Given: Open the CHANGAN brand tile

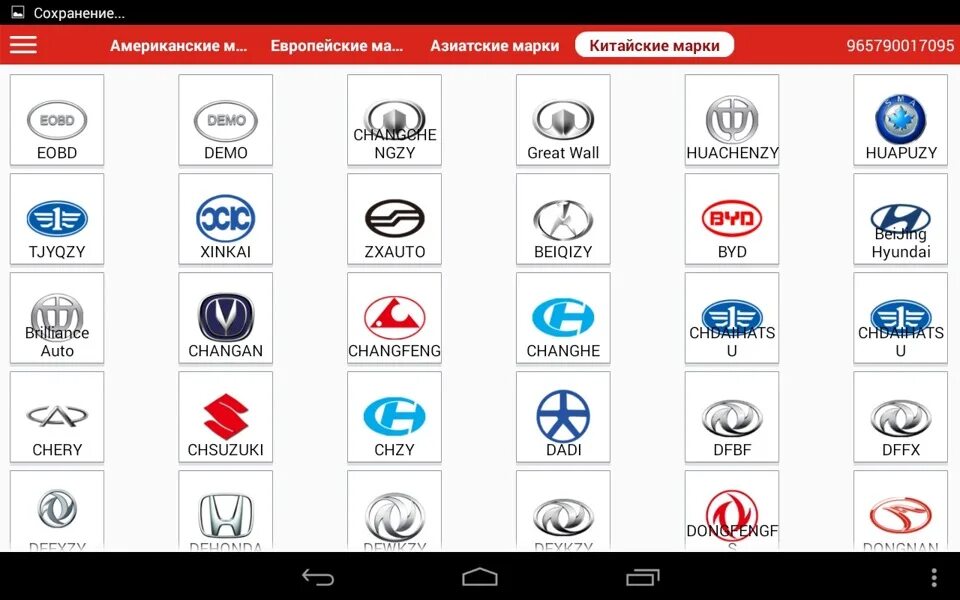Looking at the screenshot, I should tap(226, 319).
